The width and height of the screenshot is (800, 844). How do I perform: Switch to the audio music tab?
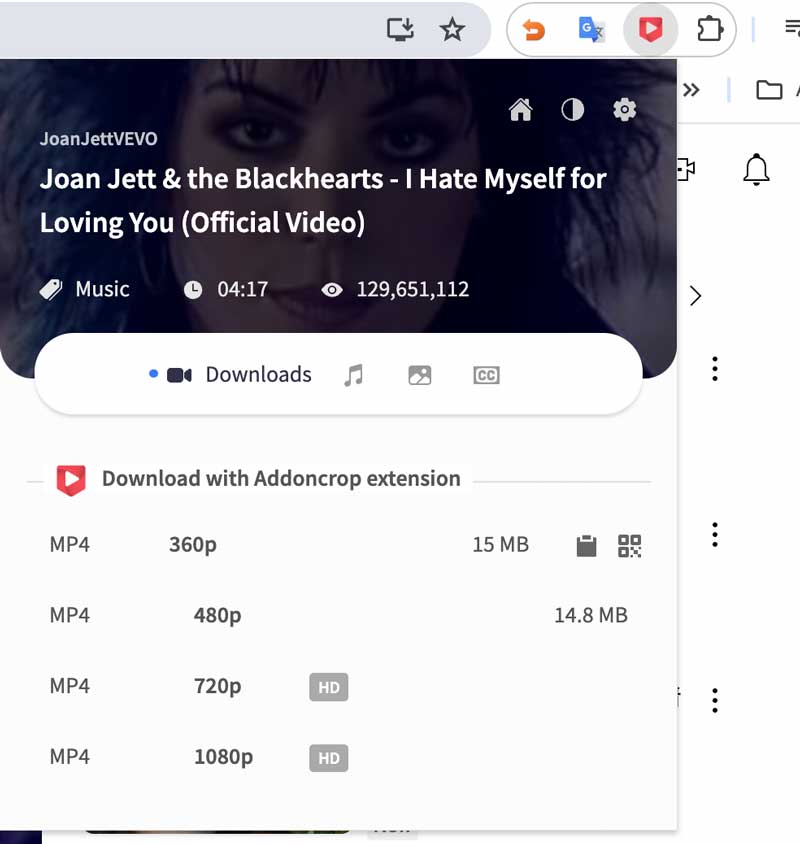353,375
